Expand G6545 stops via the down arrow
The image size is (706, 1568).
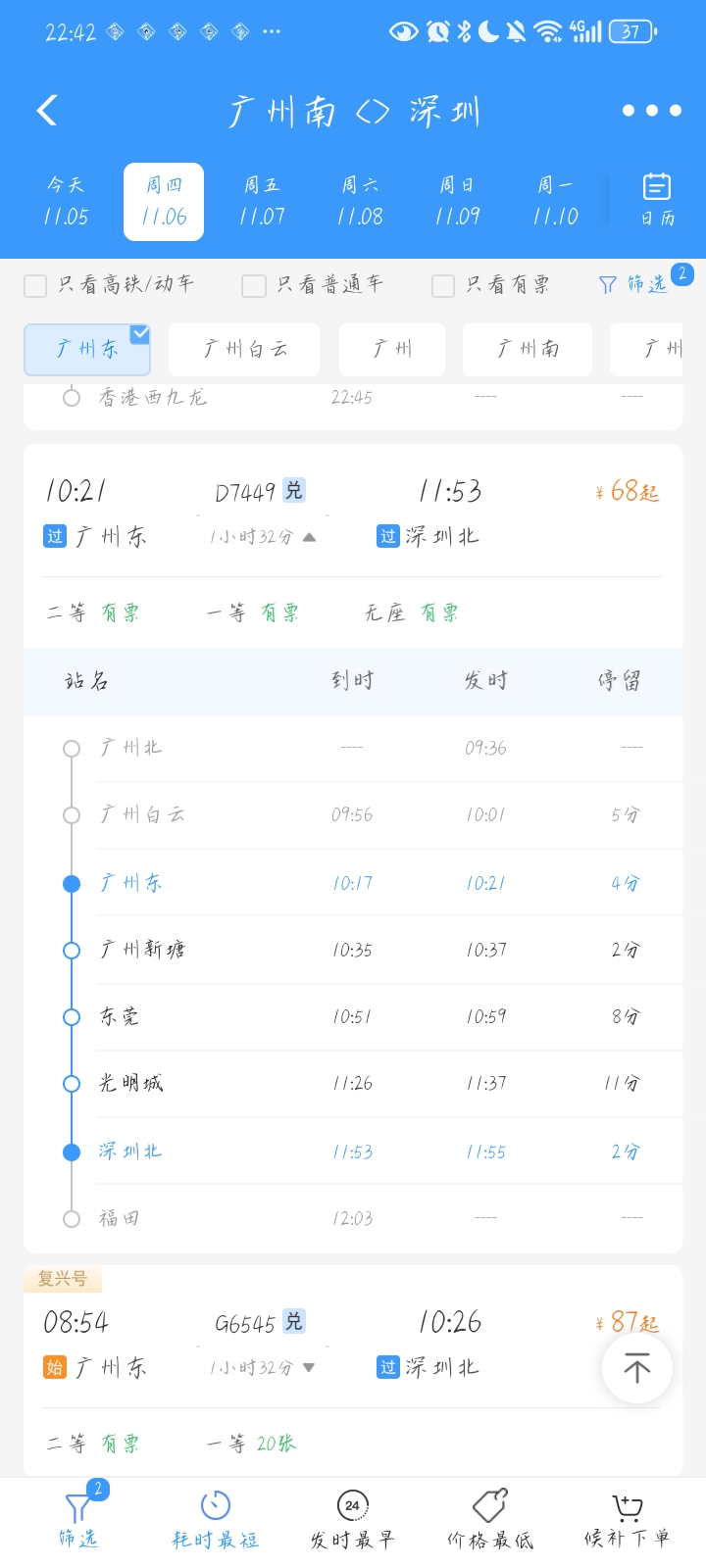(x=310, y=1367)
